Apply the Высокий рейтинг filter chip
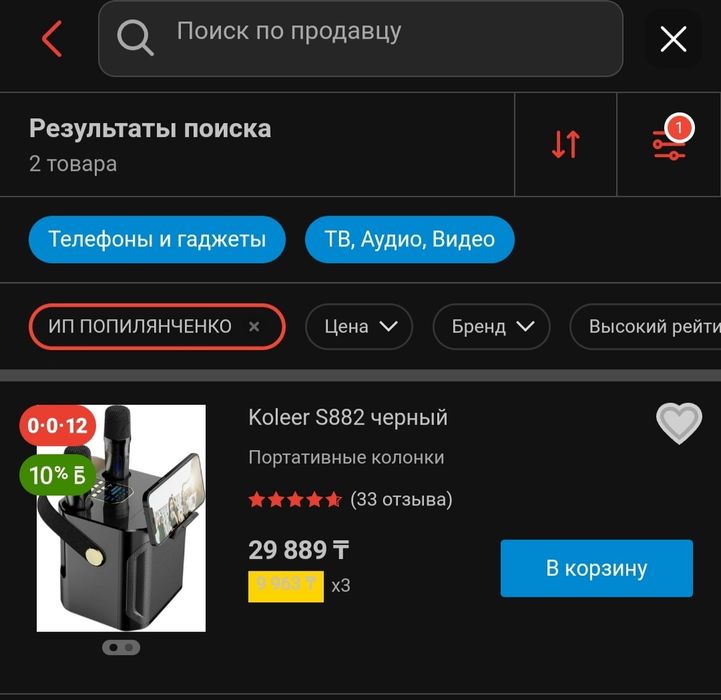Image resolution: width=721 pixels, height=700 pixels. tap(650, 327)
